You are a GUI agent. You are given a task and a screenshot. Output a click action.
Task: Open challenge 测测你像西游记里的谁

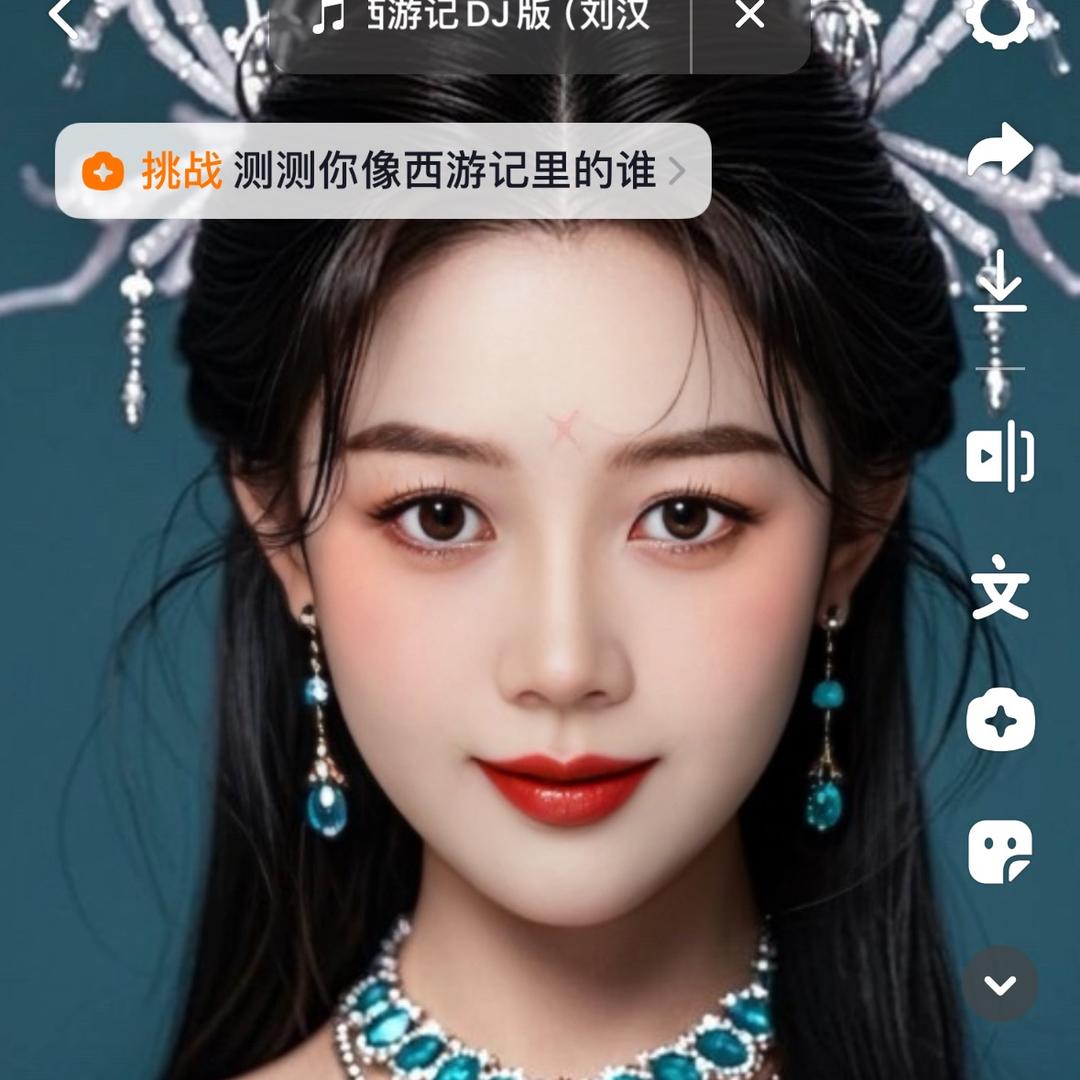pyautogui.click(x=383, y=171)
